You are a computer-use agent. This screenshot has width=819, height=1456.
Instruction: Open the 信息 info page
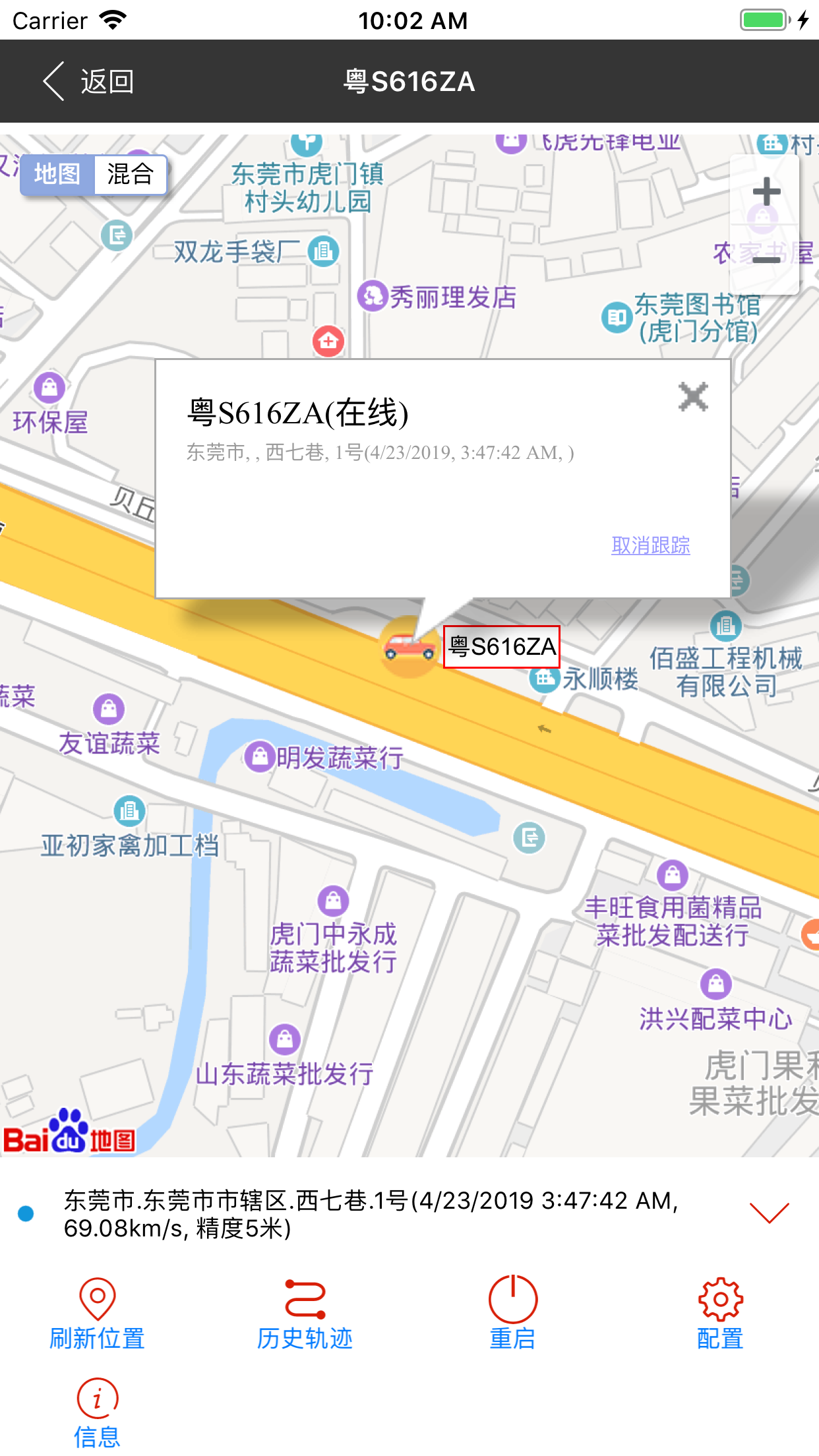pyautogui.click(x=98, y=1412)
